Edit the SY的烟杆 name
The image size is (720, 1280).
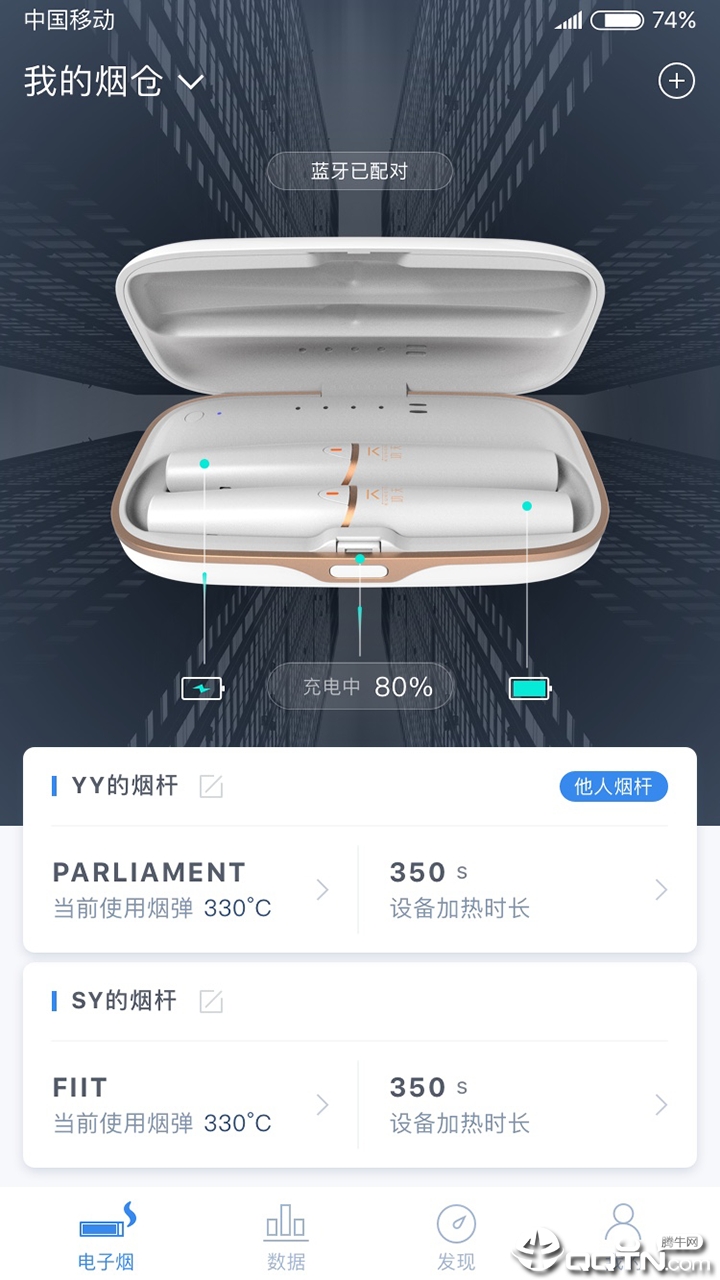coord(211,1001)
